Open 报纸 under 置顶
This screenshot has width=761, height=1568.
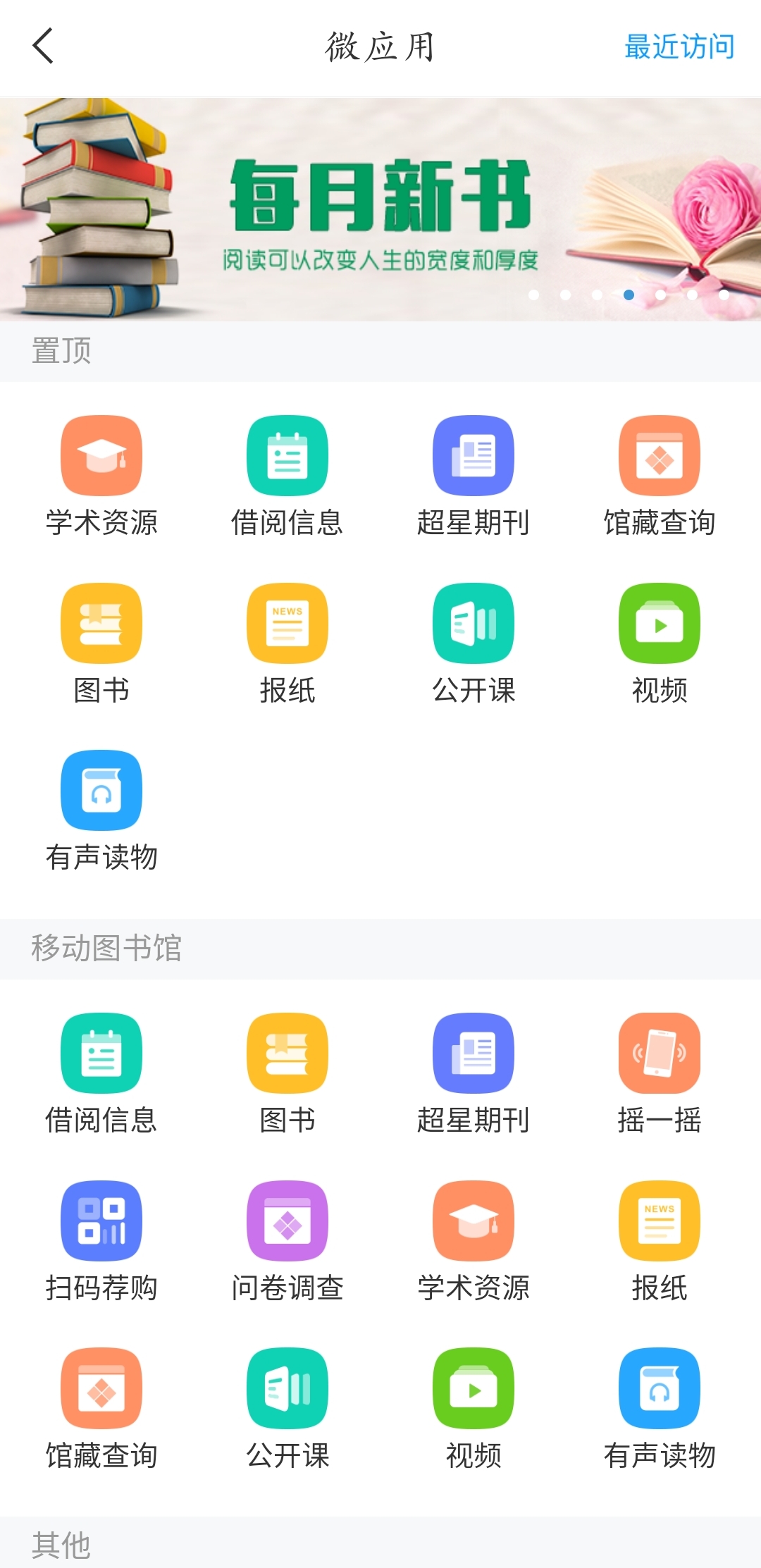coord(287,624)
